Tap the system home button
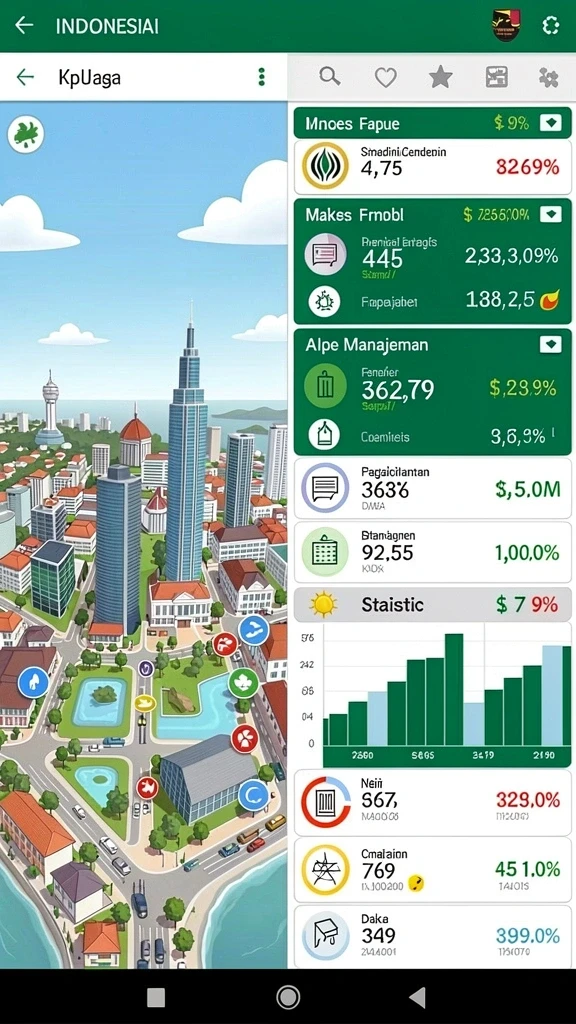The height and width of the screenshot is (1024, 576). coord(288,997)
